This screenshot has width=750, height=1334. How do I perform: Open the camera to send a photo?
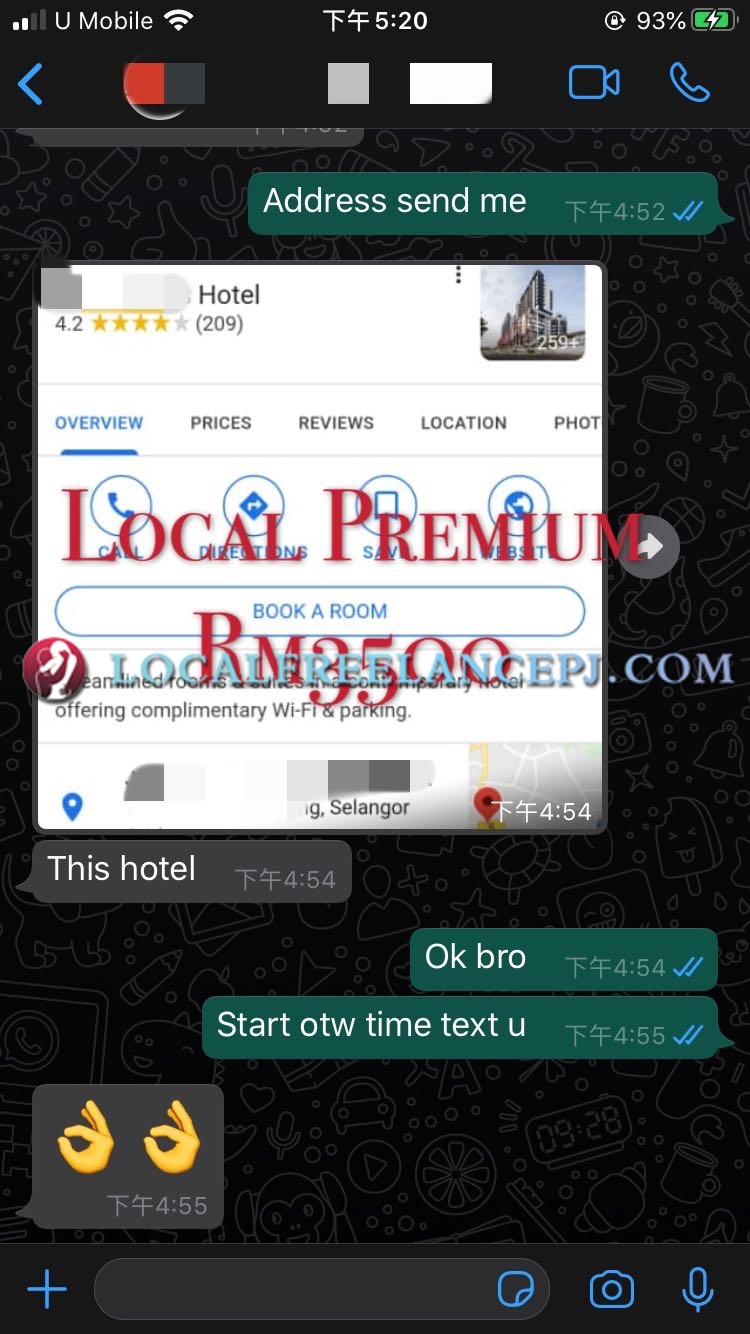point(611,1289)
